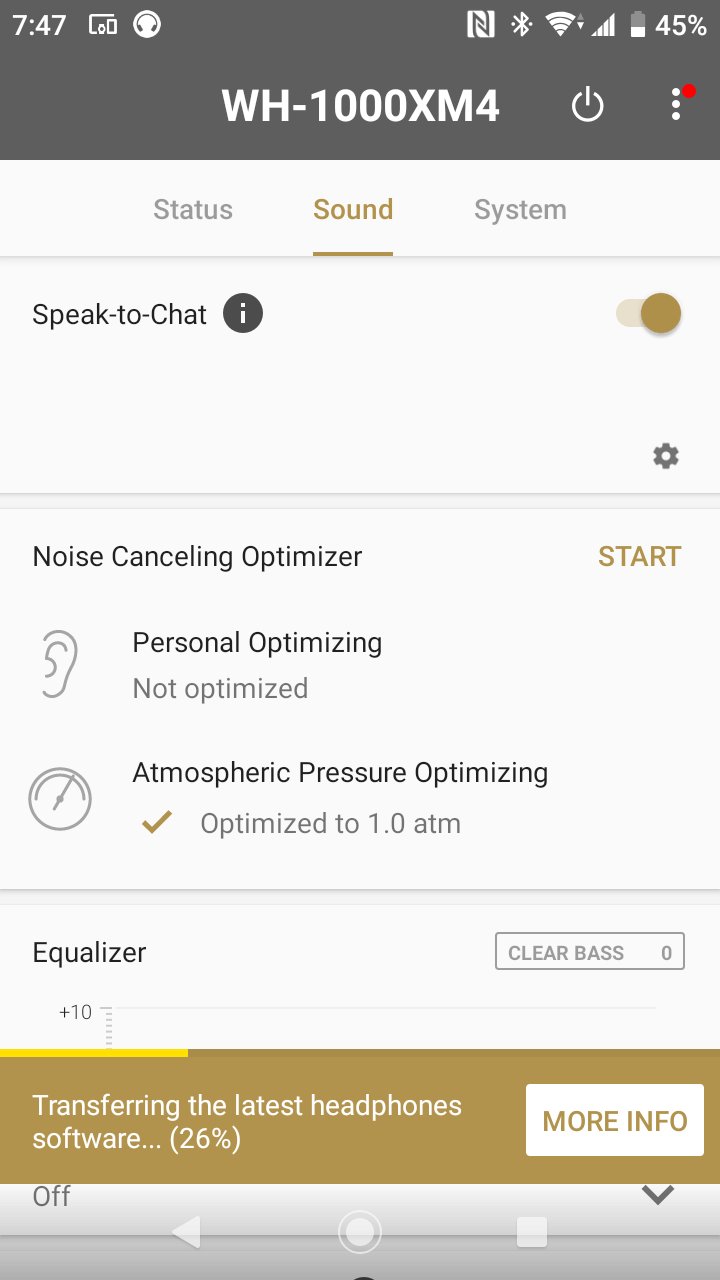Viewport: 720px width, 1280px height.
Task: Tap the Clear Bass control
Action: (590, 953)
